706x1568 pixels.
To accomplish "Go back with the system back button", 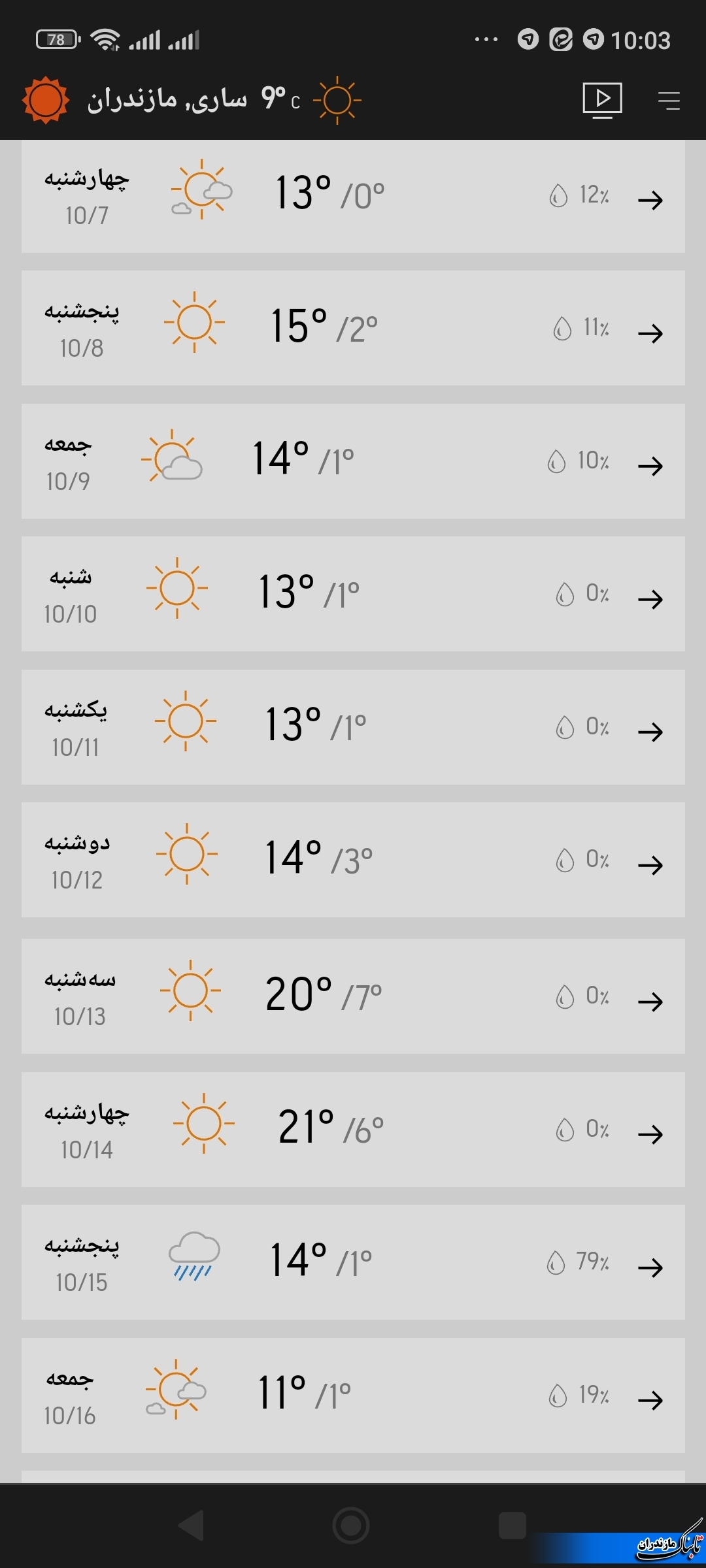I will (192, 1526).
